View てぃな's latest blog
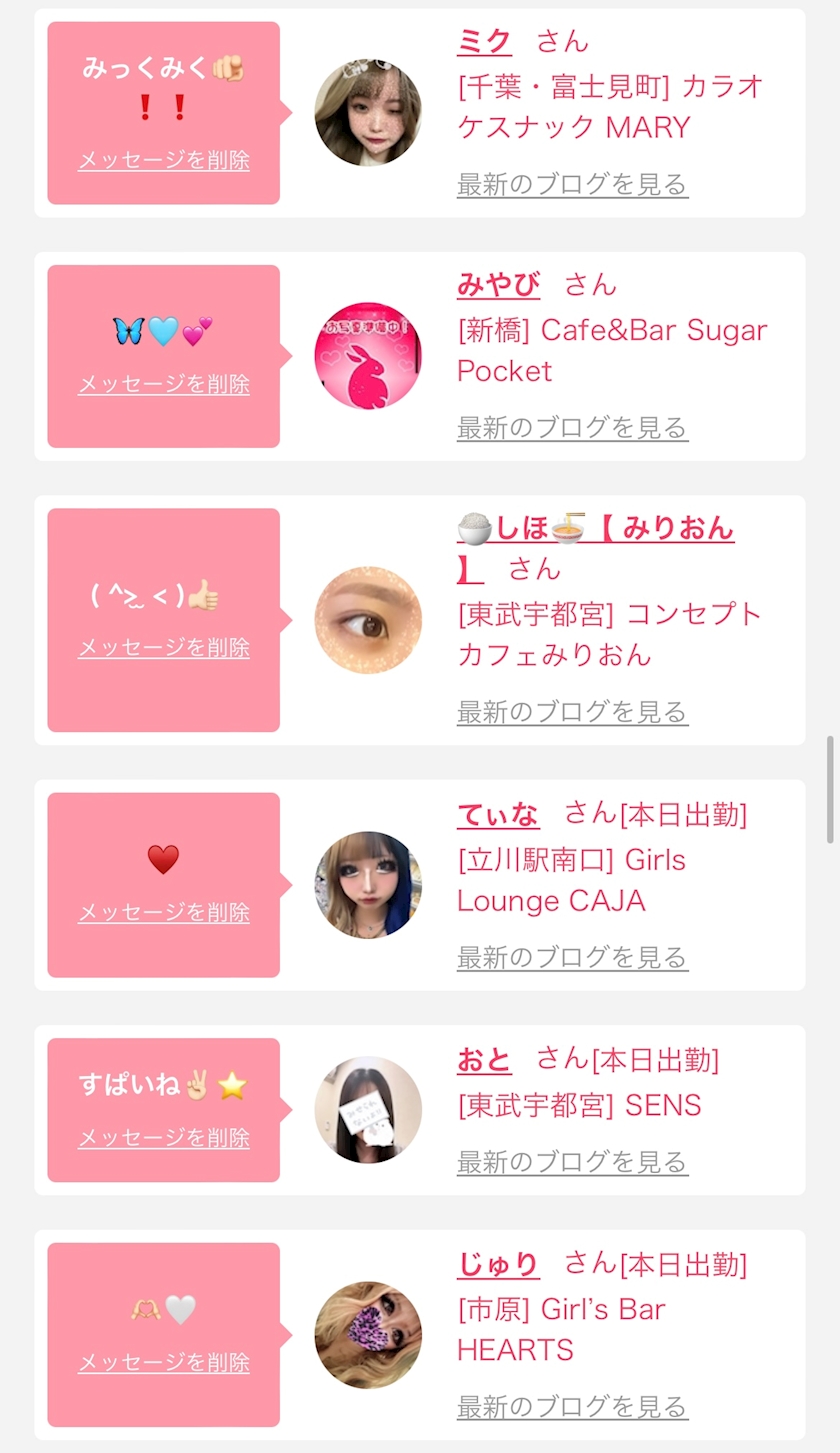 (x=572, y=958)
